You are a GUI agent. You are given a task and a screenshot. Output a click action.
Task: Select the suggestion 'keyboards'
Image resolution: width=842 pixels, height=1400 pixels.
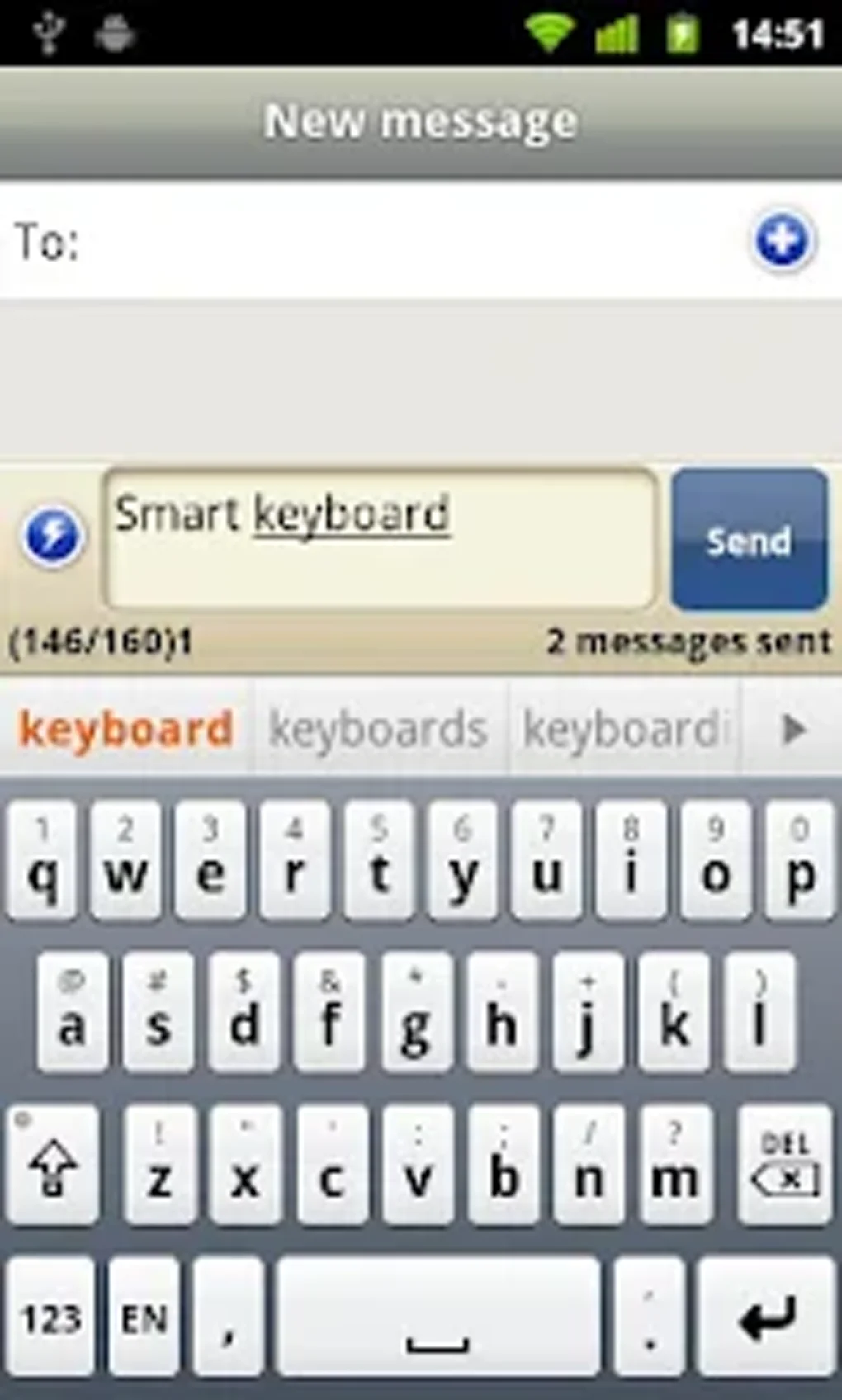click(x=380, y=729)
